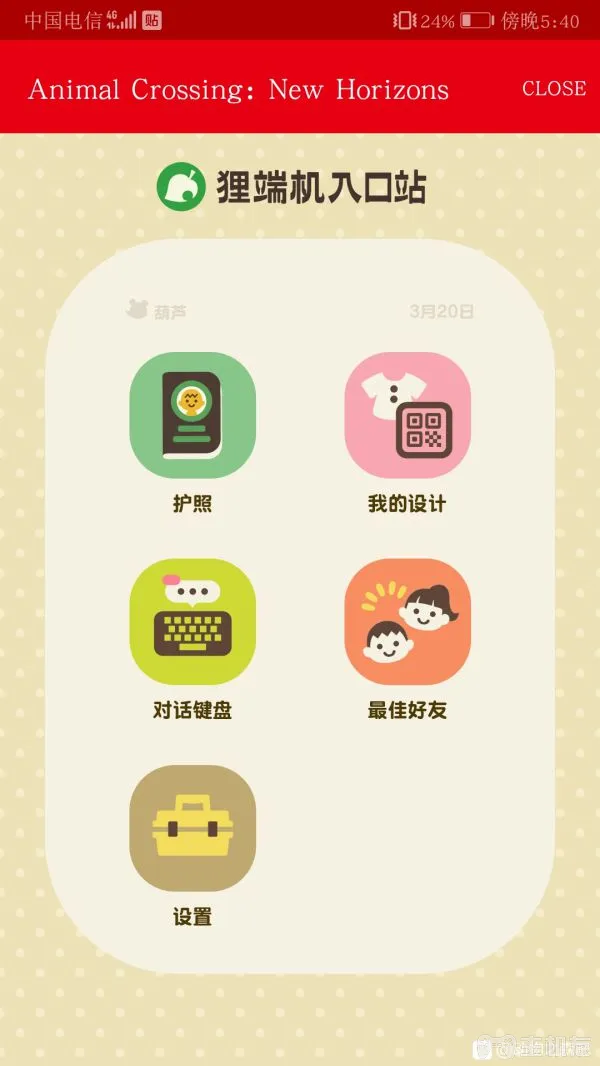Open 设置 settings toolbox
Viewport: 600px width, 1066px height.
(193, 828)
